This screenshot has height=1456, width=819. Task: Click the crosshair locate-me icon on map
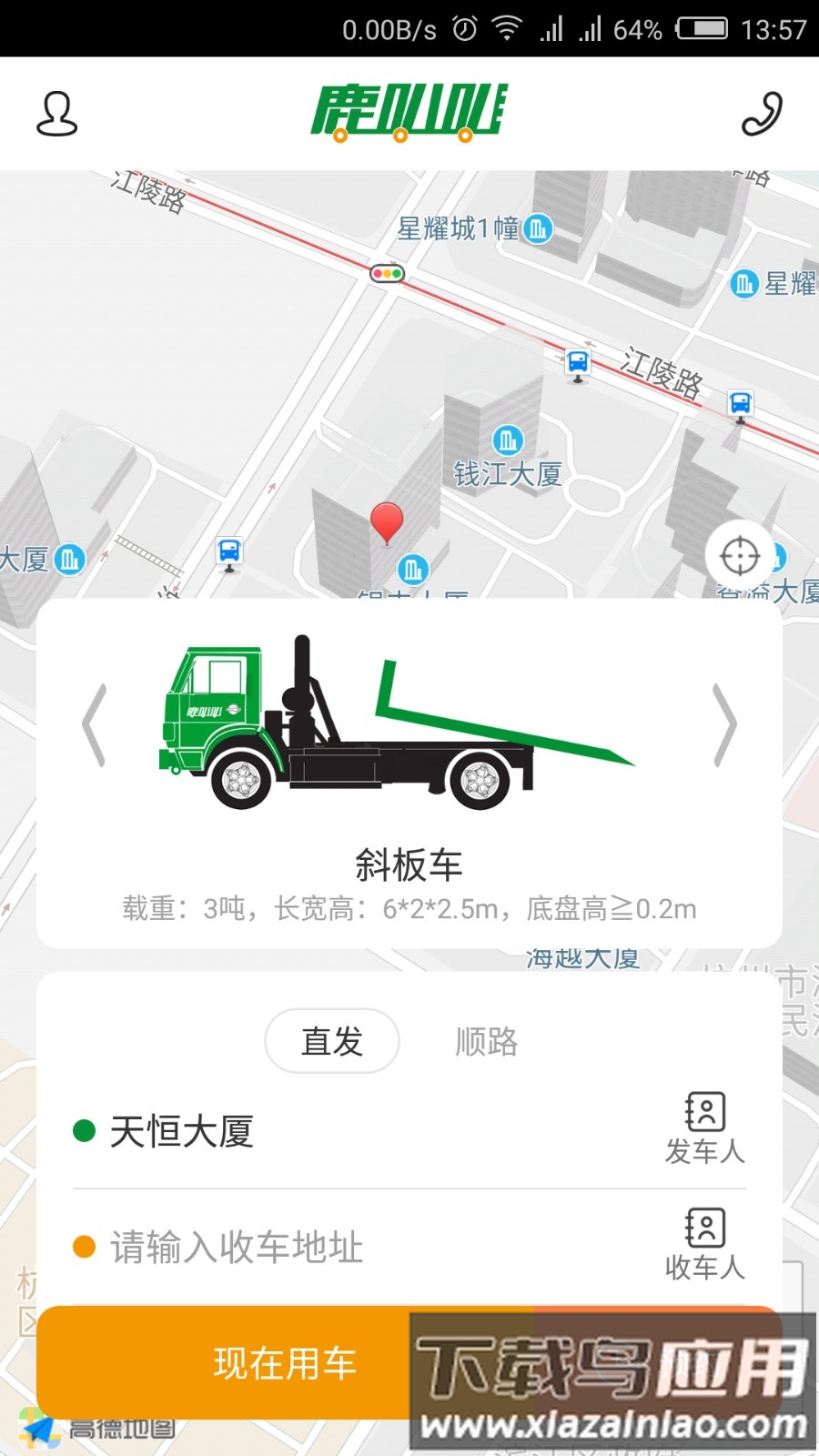tap(740, 554)
